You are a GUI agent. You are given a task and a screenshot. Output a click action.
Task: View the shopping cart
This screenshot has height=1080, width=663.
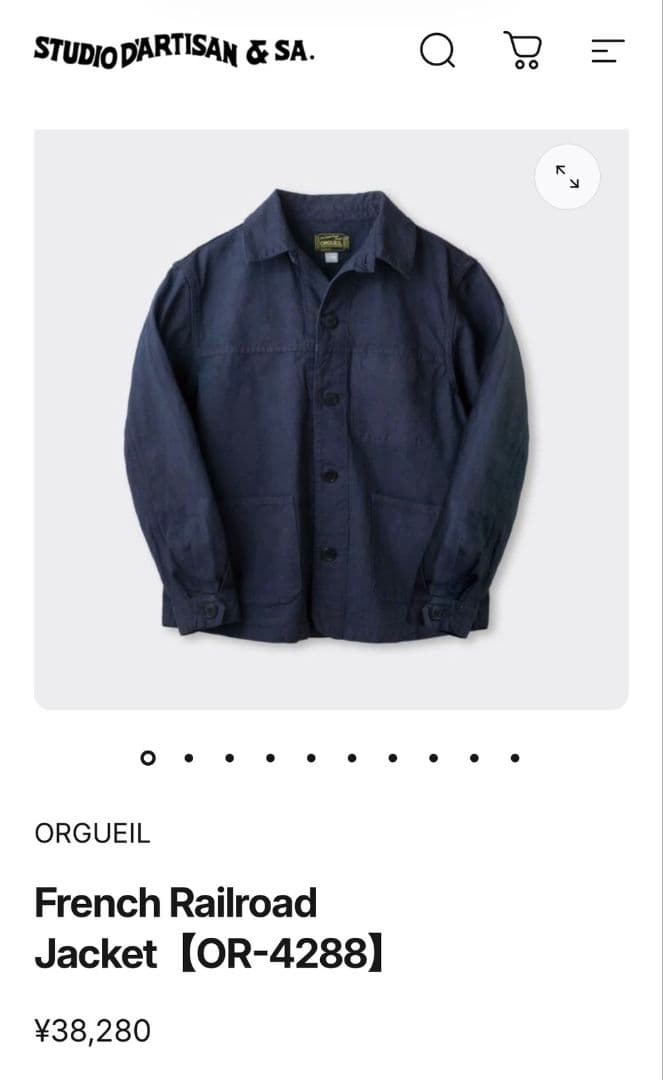click(x=522, y=49)
